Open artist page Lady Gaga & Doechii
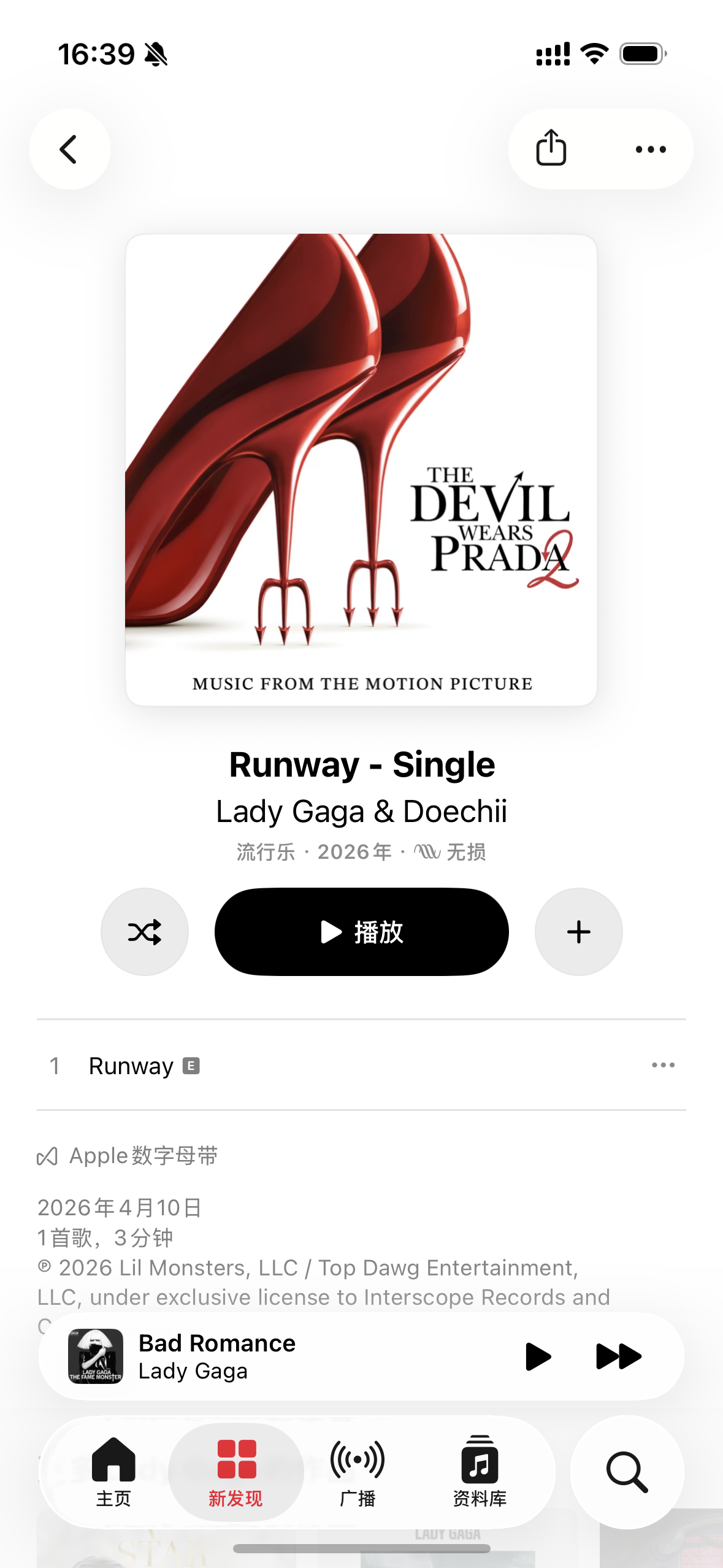This screenshot has height=1568, width=723. pos(362,811)
